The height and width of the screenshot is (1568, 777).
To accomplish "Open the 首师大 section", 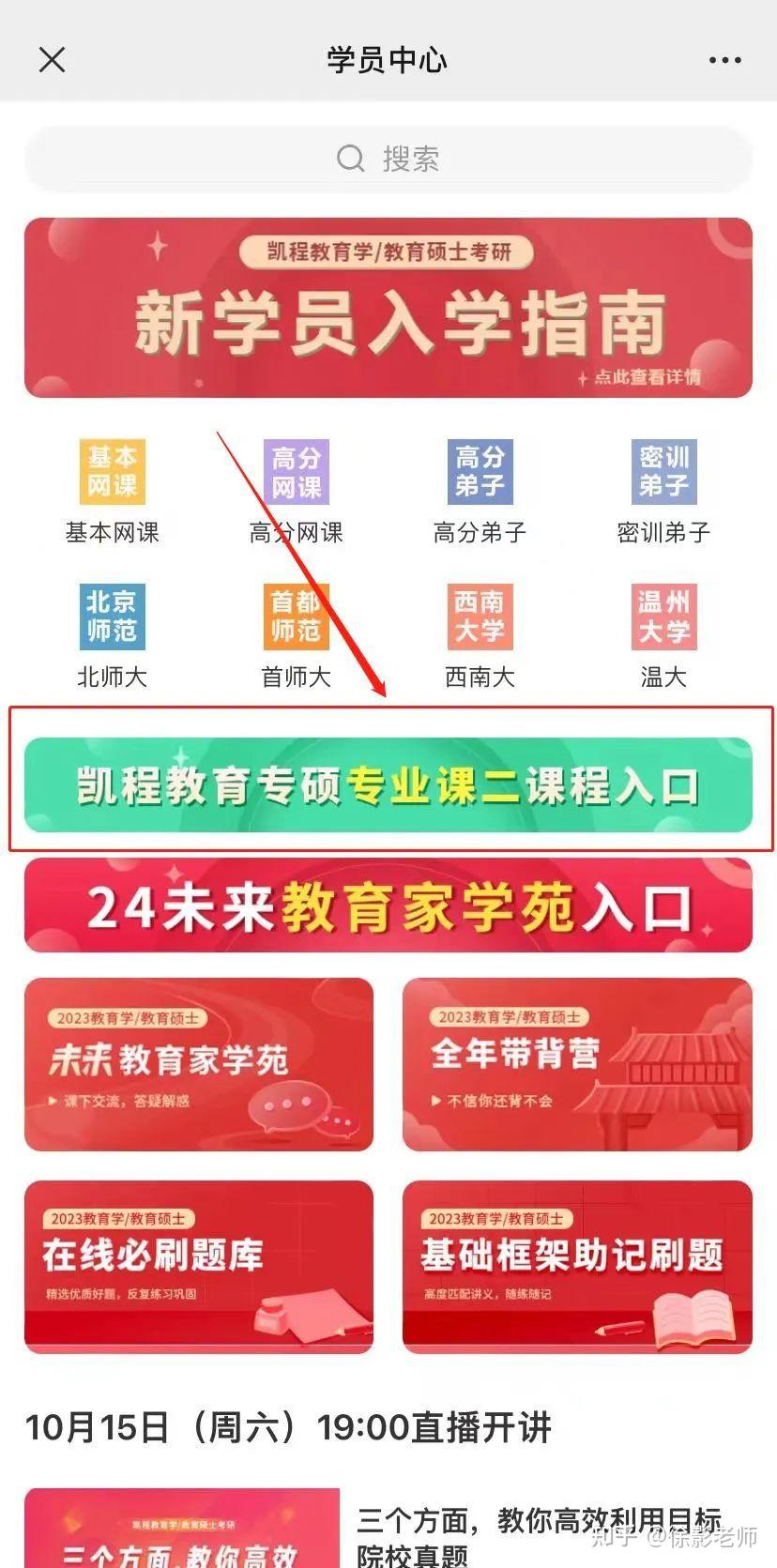I will (x=296, y=634).
